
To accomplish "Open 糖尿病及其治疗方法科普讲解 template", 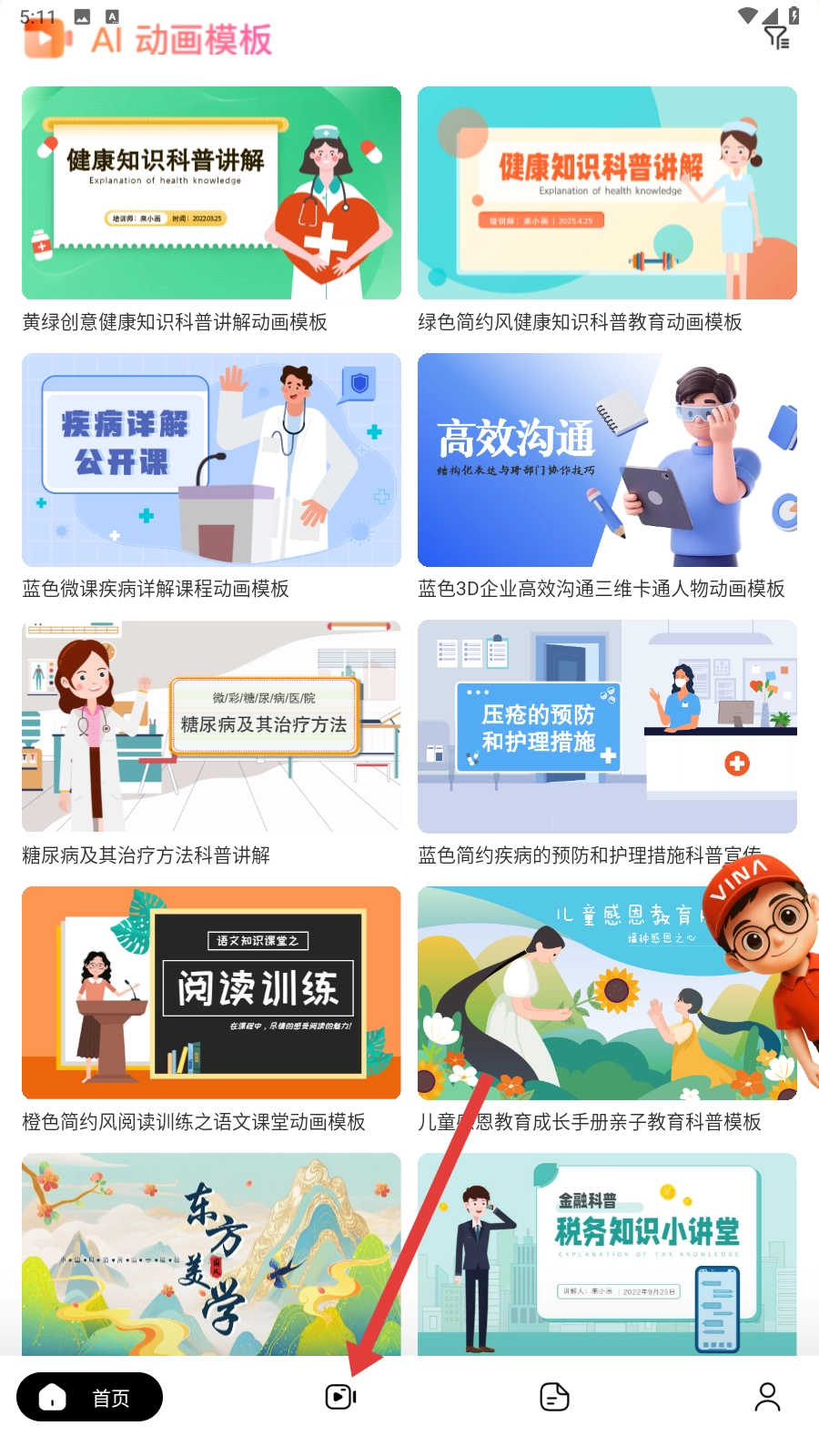I will [211, 726].
